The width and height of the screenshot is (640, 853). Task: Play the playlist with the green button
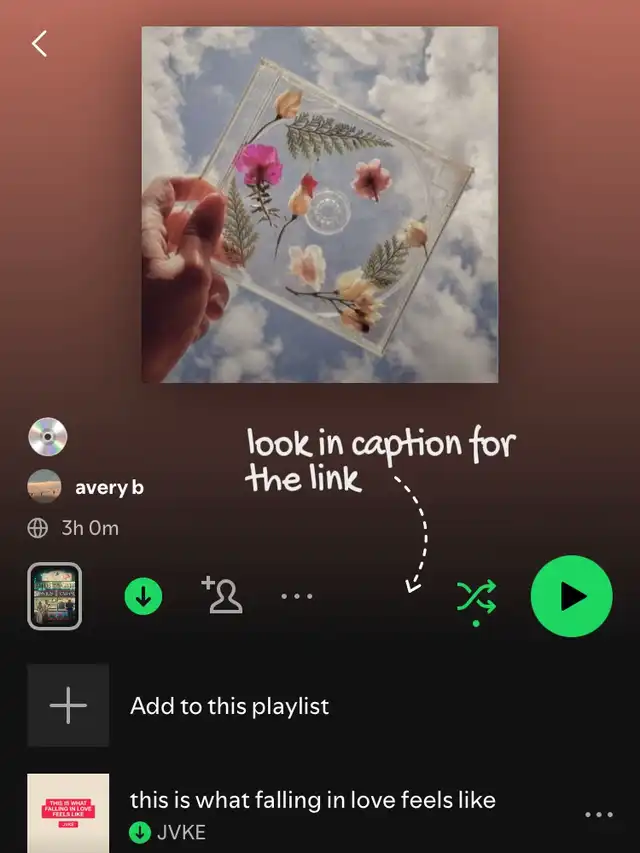(571, 596)
